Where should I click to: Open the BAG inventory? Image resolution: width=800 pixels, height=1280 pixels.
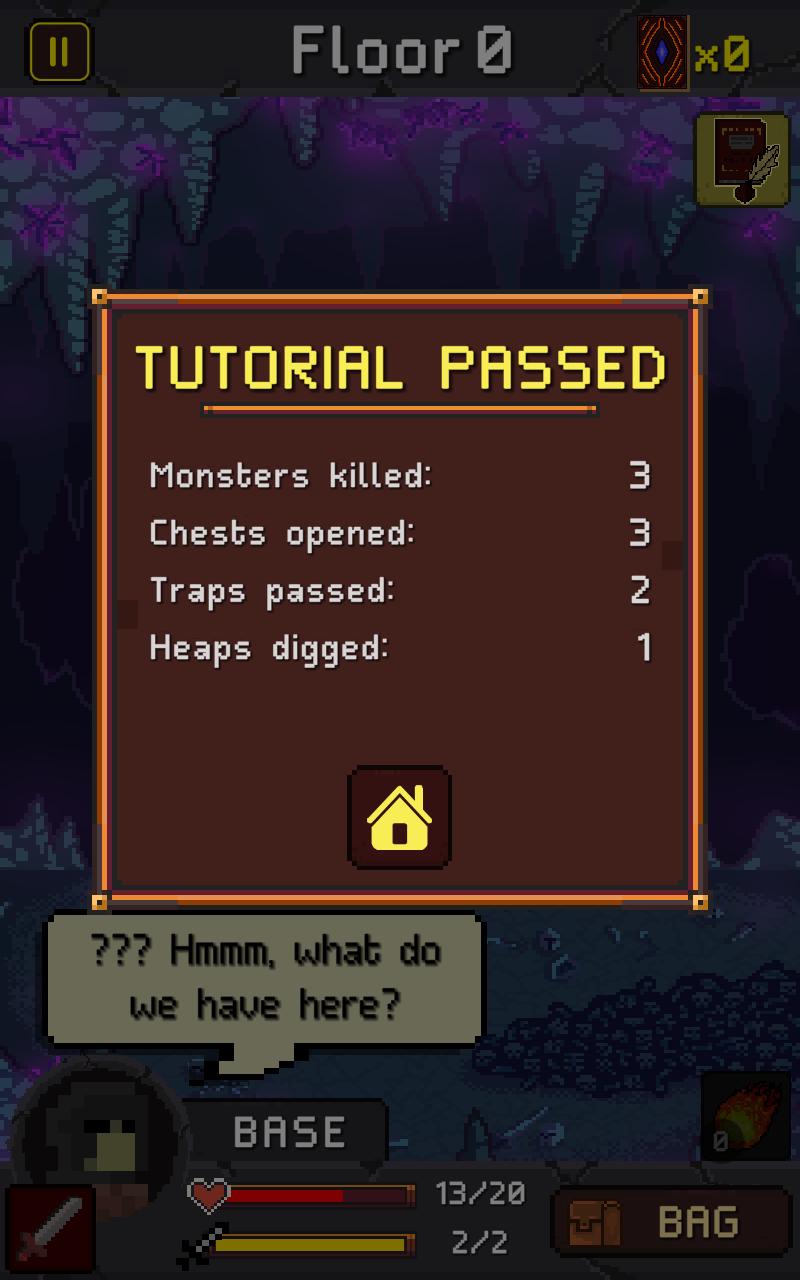(669, 1221)
